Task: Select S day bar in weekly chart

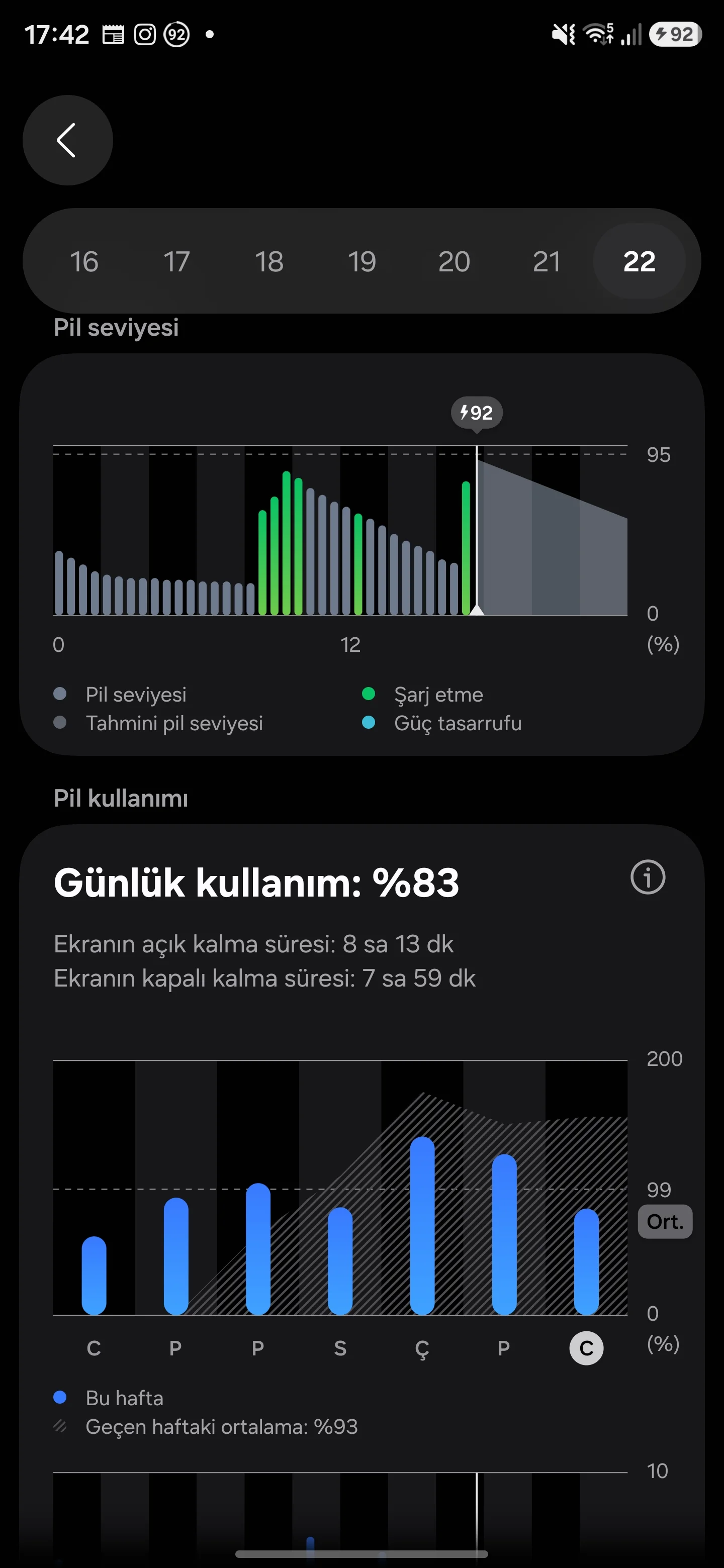Action: tap(340, 1260)
